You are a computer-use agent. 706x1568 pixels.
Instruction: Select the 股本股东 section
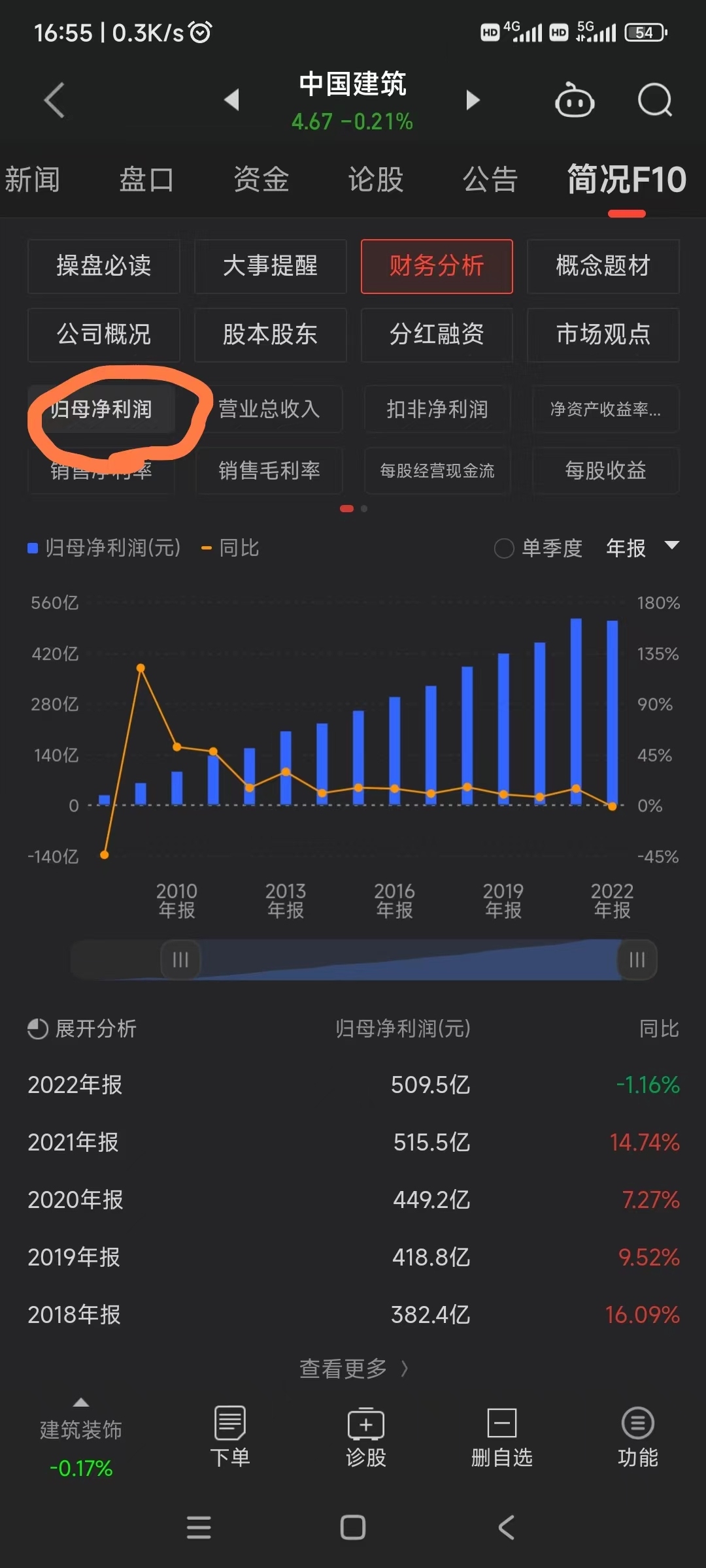[270, 335]
